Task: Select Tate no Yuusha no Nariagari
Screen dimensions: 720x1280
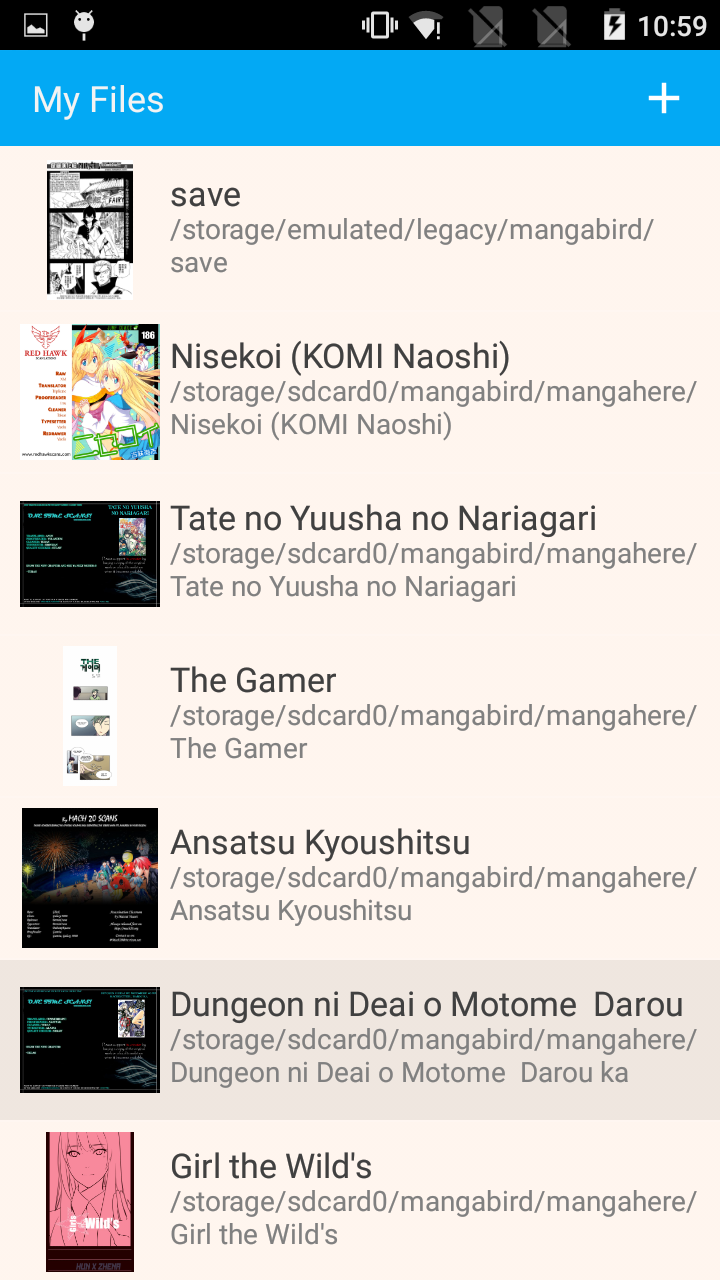Action: [360, 554]
